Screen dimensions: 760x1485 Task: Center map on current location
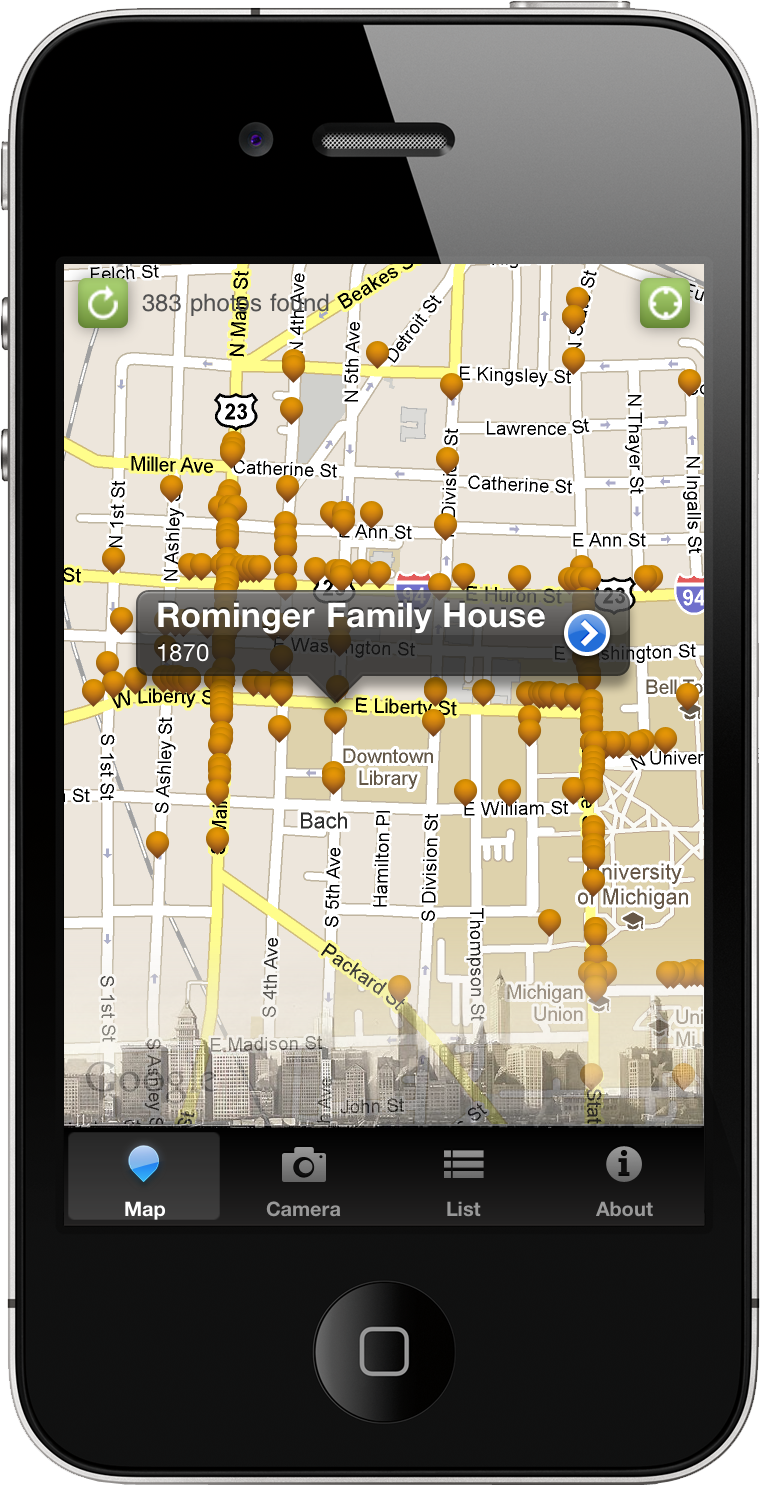click(665, 303)
